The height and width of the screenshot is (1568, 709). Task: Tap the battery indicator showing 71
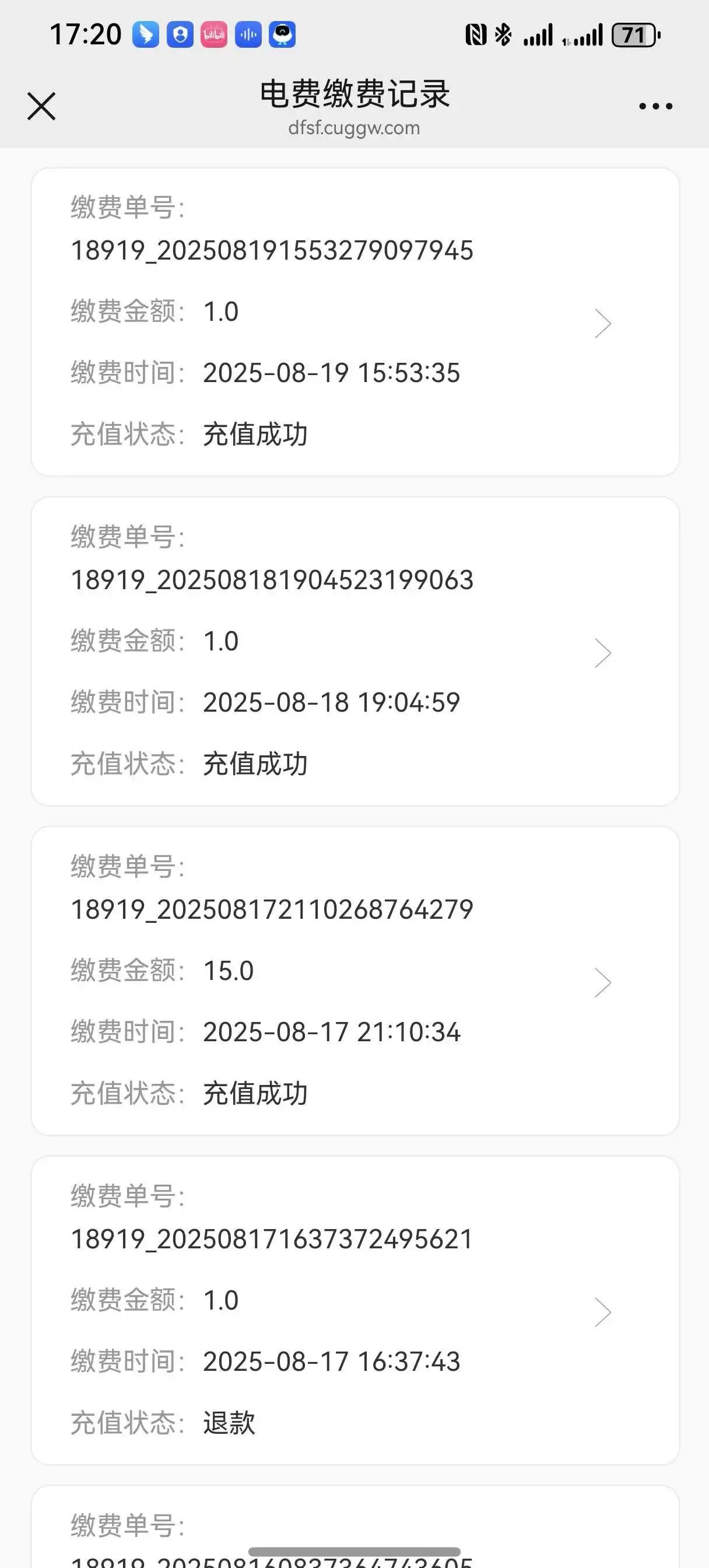636,34
